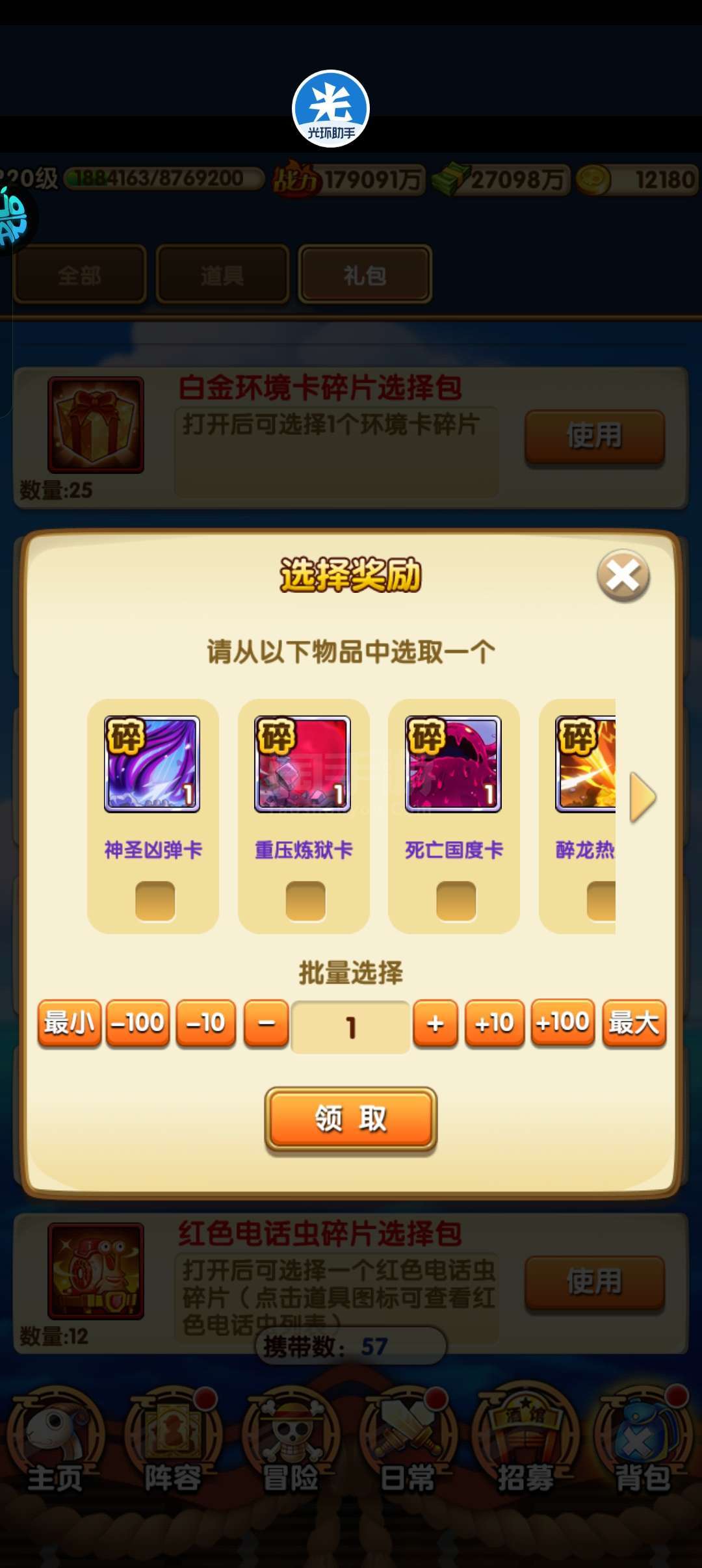702x1568 pixels.
Task: Open the 光环助手 floating icon
Action: [331, 109]
